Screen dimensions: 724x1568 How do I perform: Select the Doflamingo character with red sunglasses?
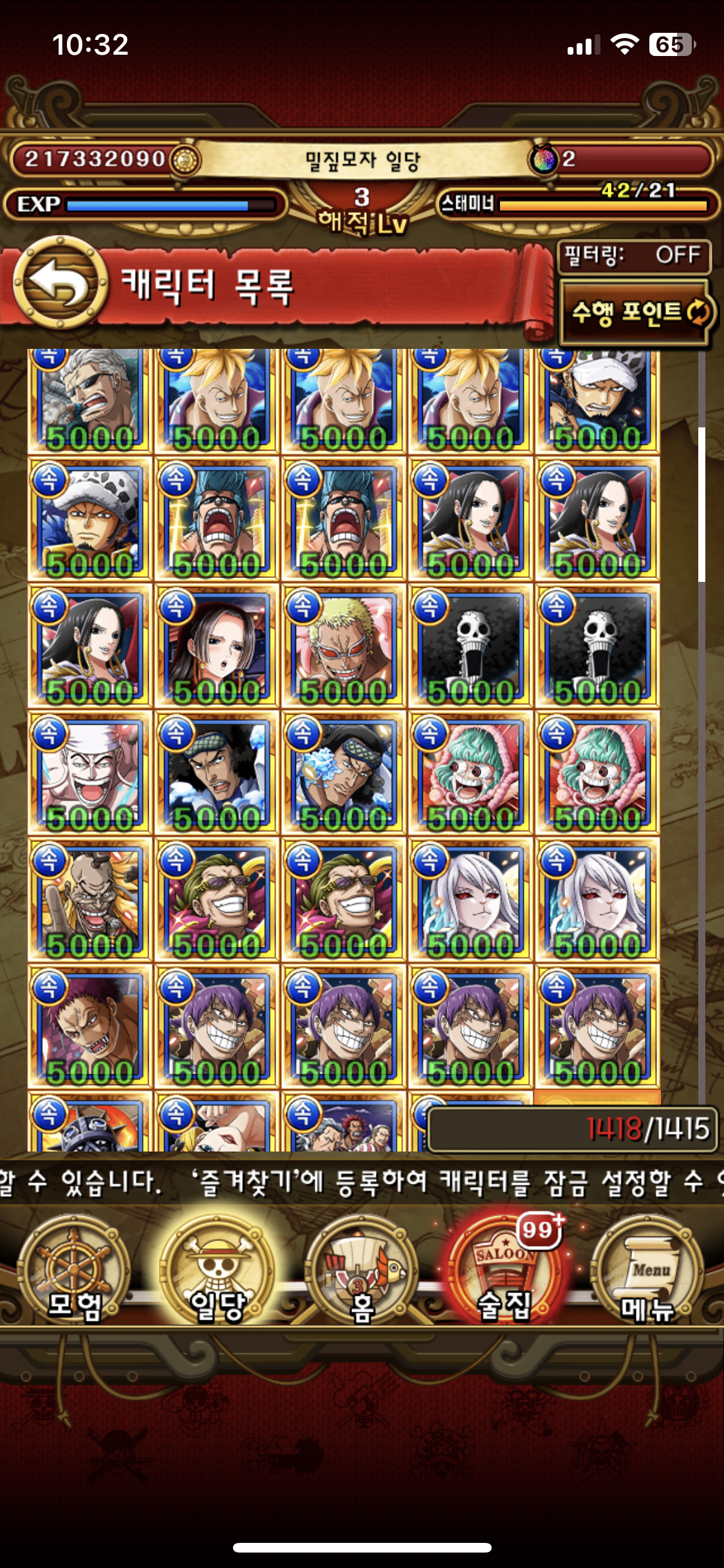point(344,646)
